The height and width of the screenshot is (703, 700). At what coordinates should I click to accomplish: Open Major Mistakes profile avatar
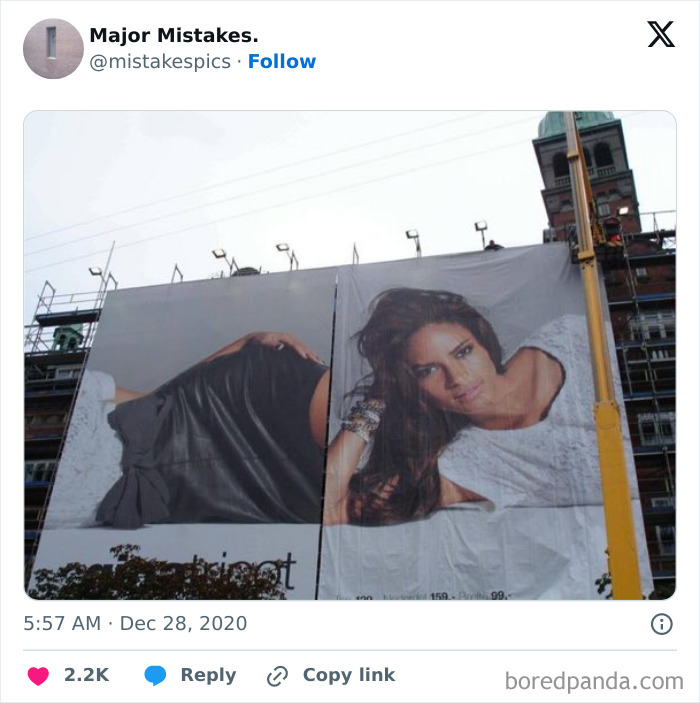click(x=53, y=48)
